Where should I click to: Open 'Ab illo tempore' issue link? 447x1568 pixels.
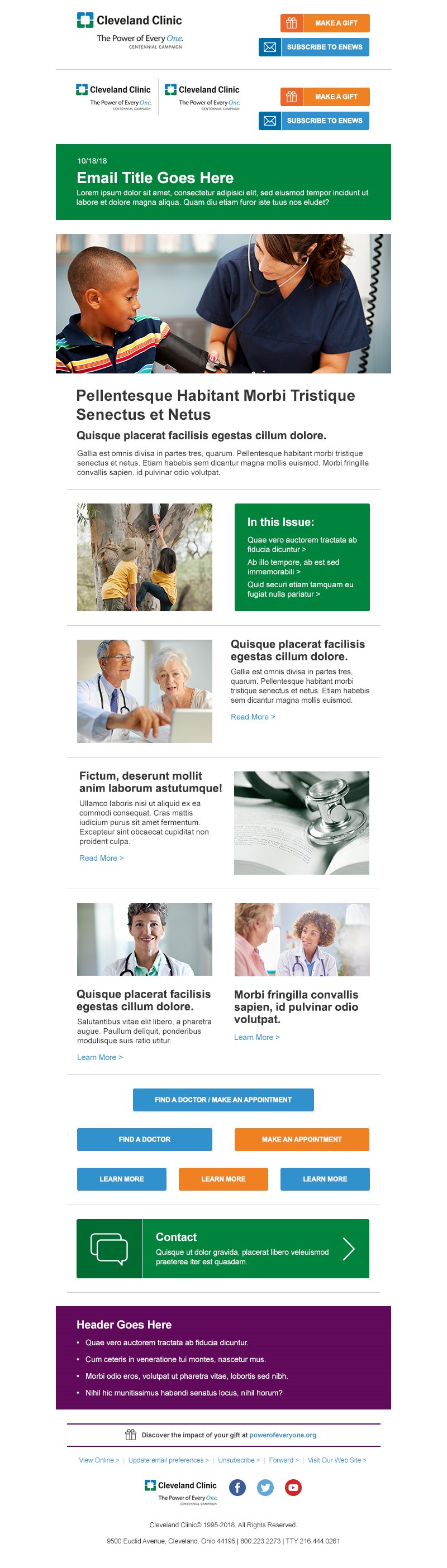[x=293, y=567]
